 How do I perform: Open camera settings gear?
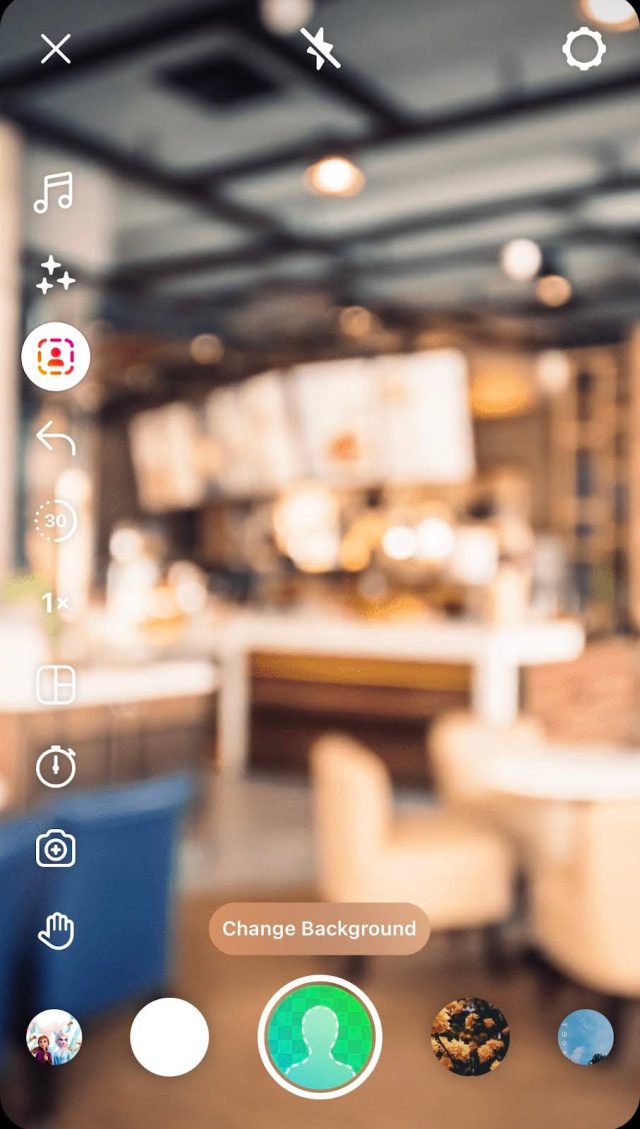(x=584, y=48)
